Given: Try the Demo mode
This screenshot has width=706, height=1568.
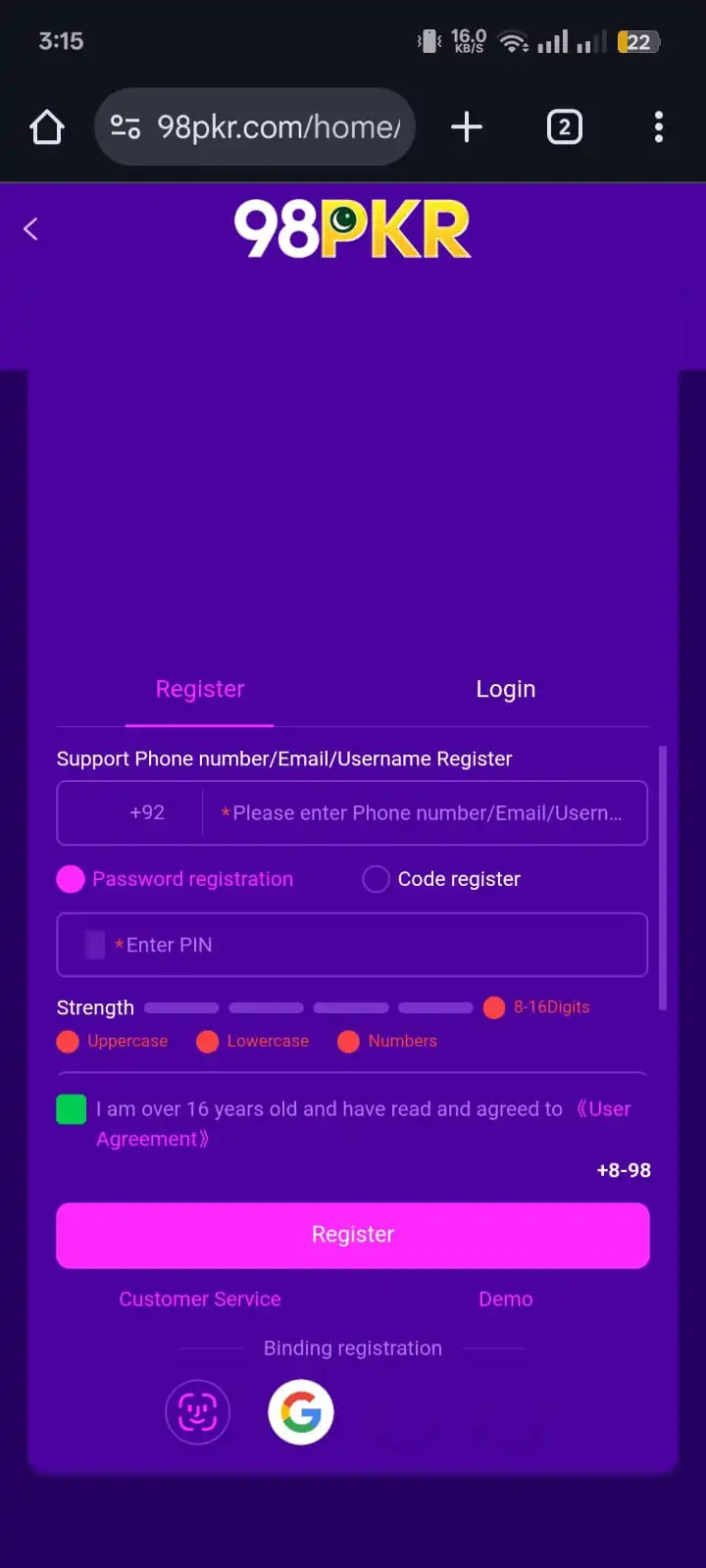Looking at the screenshot, I should pos(505,1298).
